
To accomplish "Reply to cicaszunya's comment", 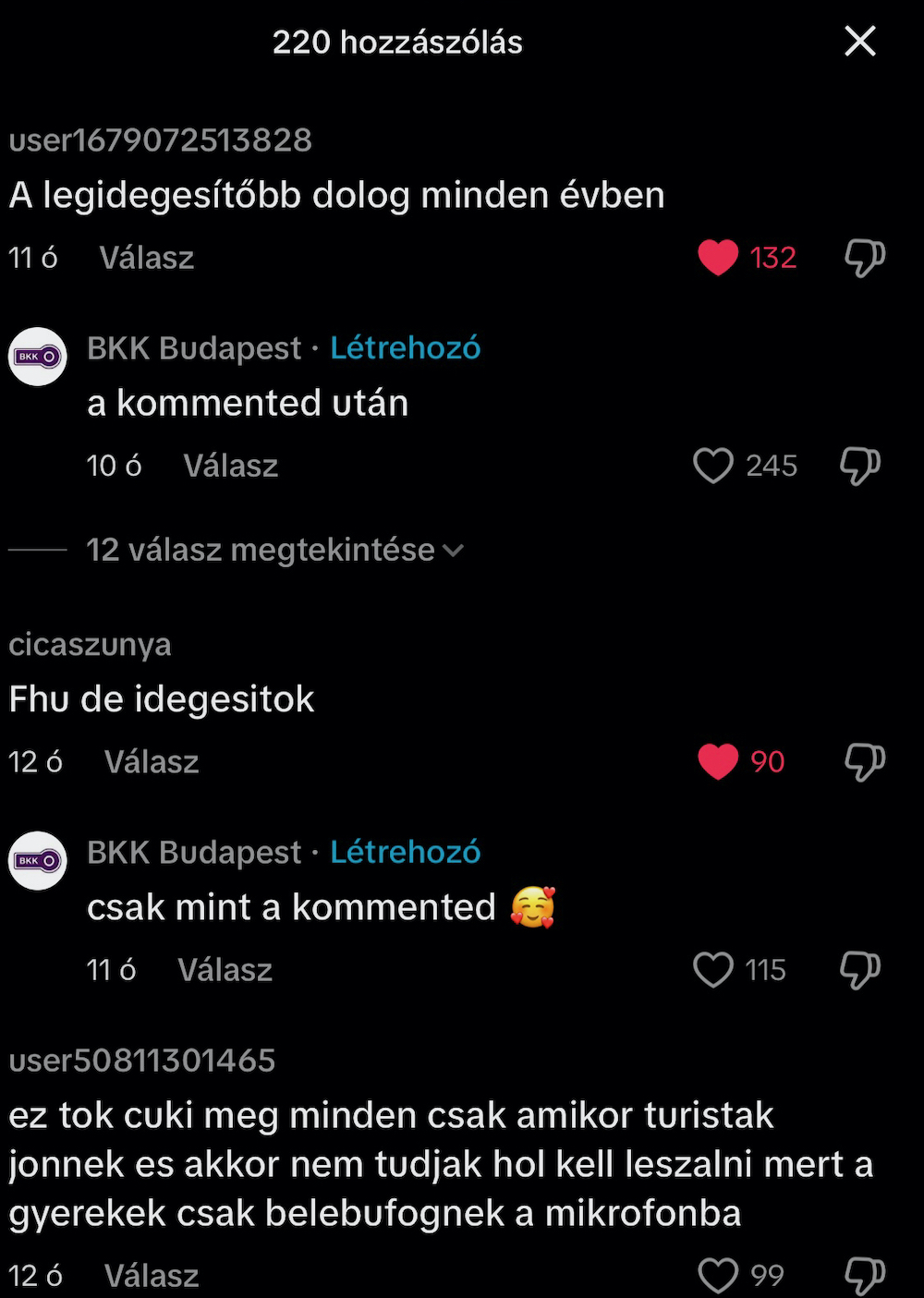I will coord(152,762).
